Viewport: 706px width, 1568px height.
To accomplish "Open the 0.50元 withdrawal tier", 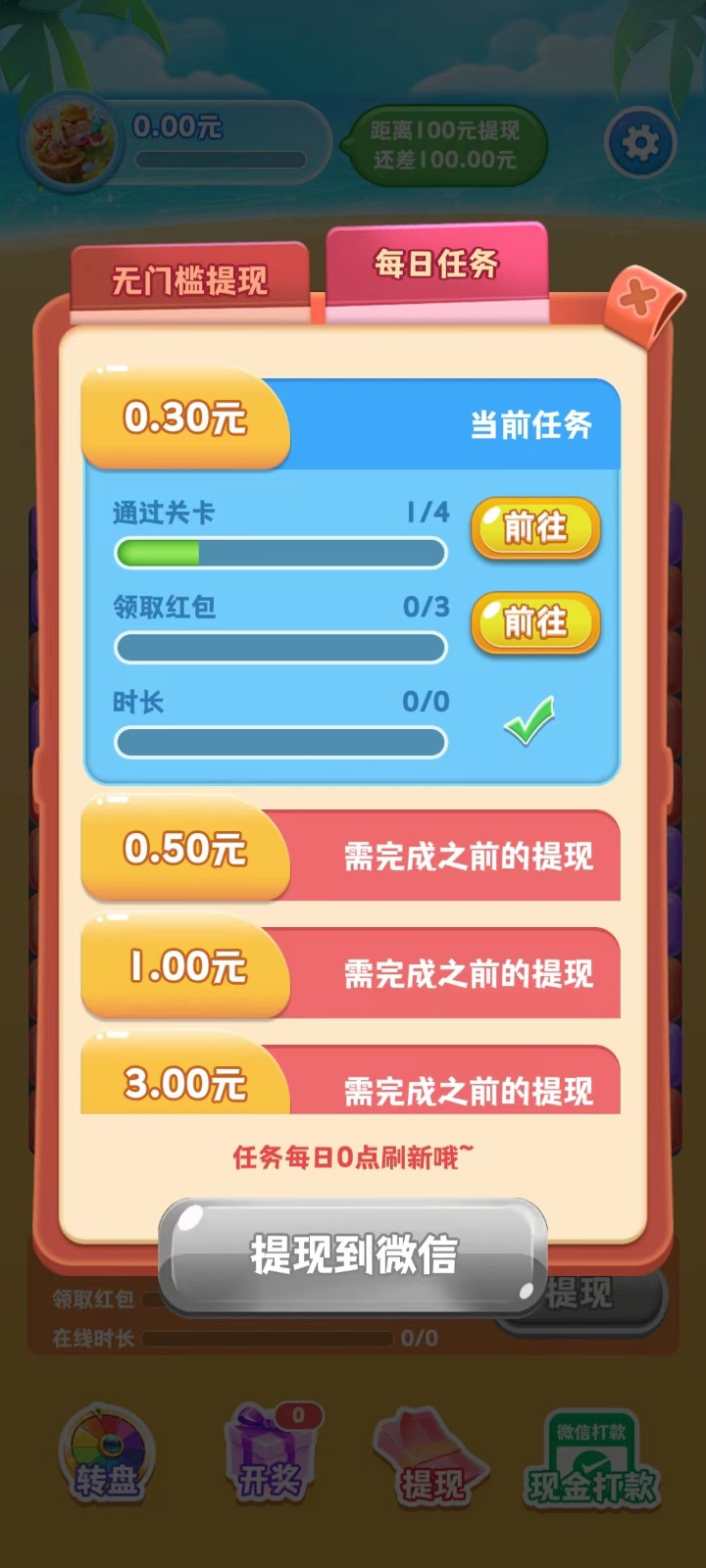I will click(351, 853).
